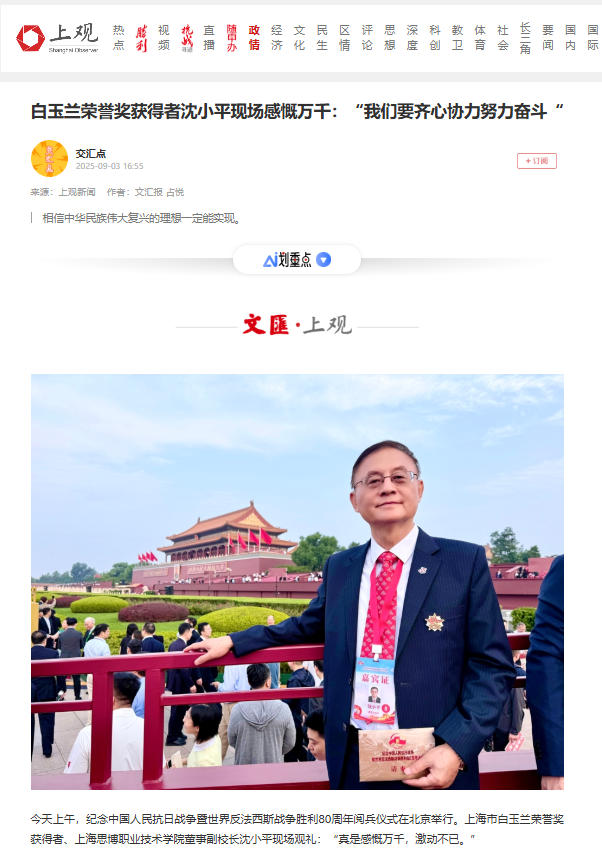Select the 政情 tab
Viewport: 602px width, 868px height.
tap(254, 38)
